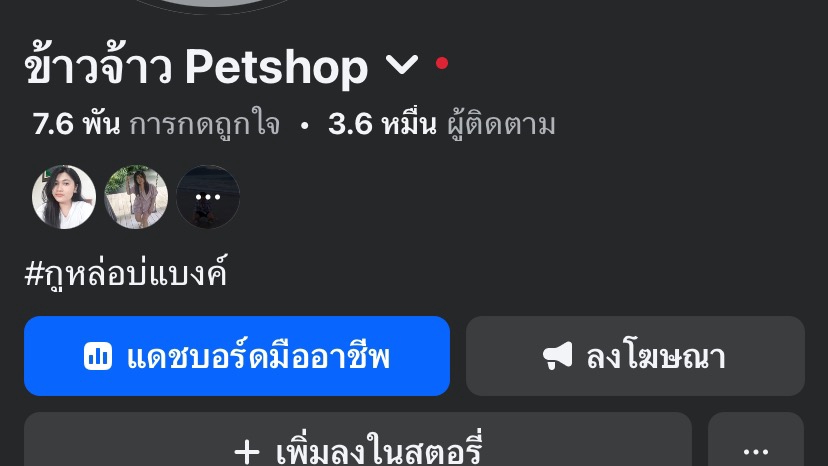Open the 3.6 หมื่น ผู้ติดตาม followers list

coord(442,125)
